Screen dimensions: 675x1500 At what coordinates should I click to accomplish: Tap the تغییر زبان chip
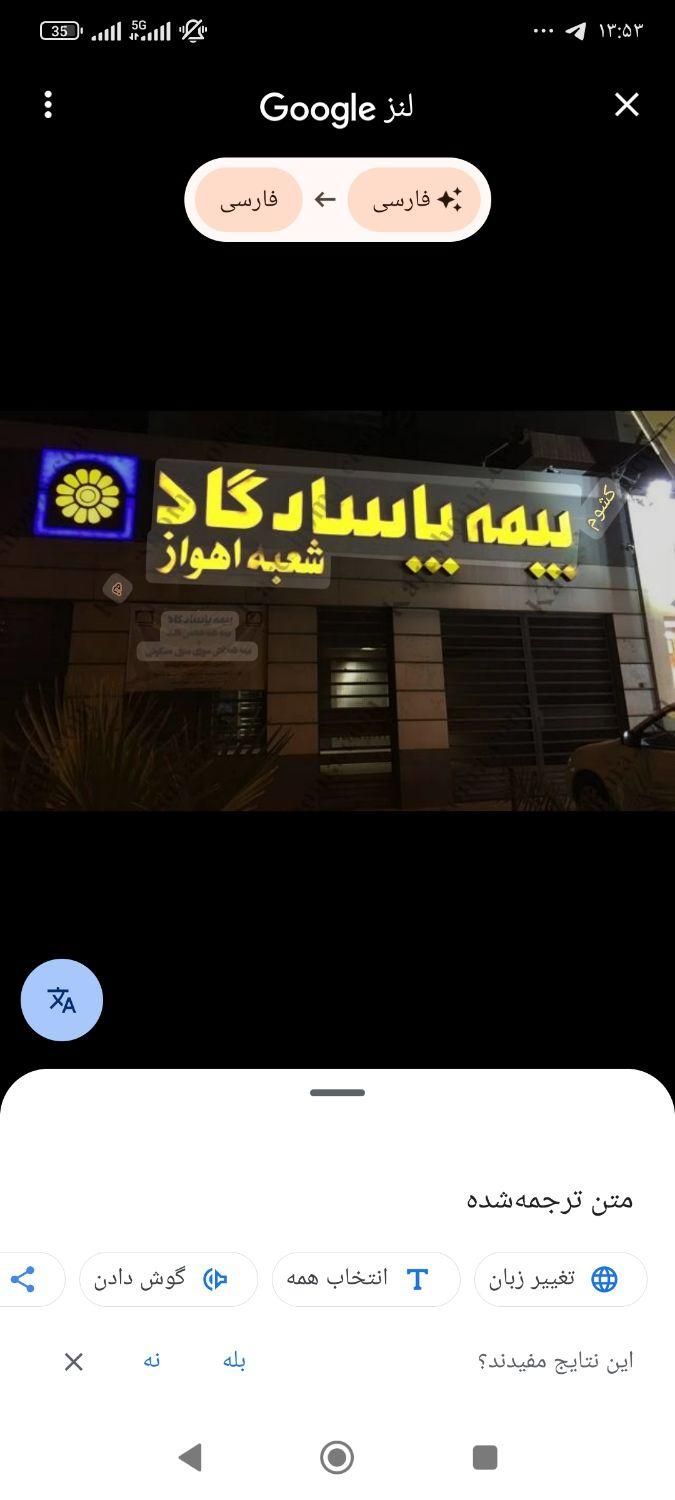tap(560, 1279)
